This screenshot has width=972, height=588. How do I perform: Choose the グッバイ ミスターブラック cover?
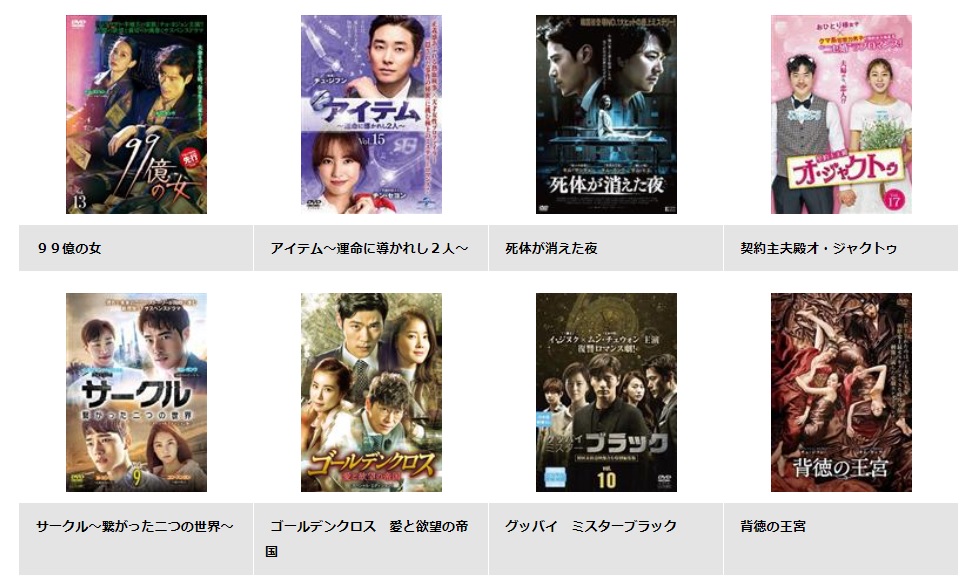click(606, 392)
